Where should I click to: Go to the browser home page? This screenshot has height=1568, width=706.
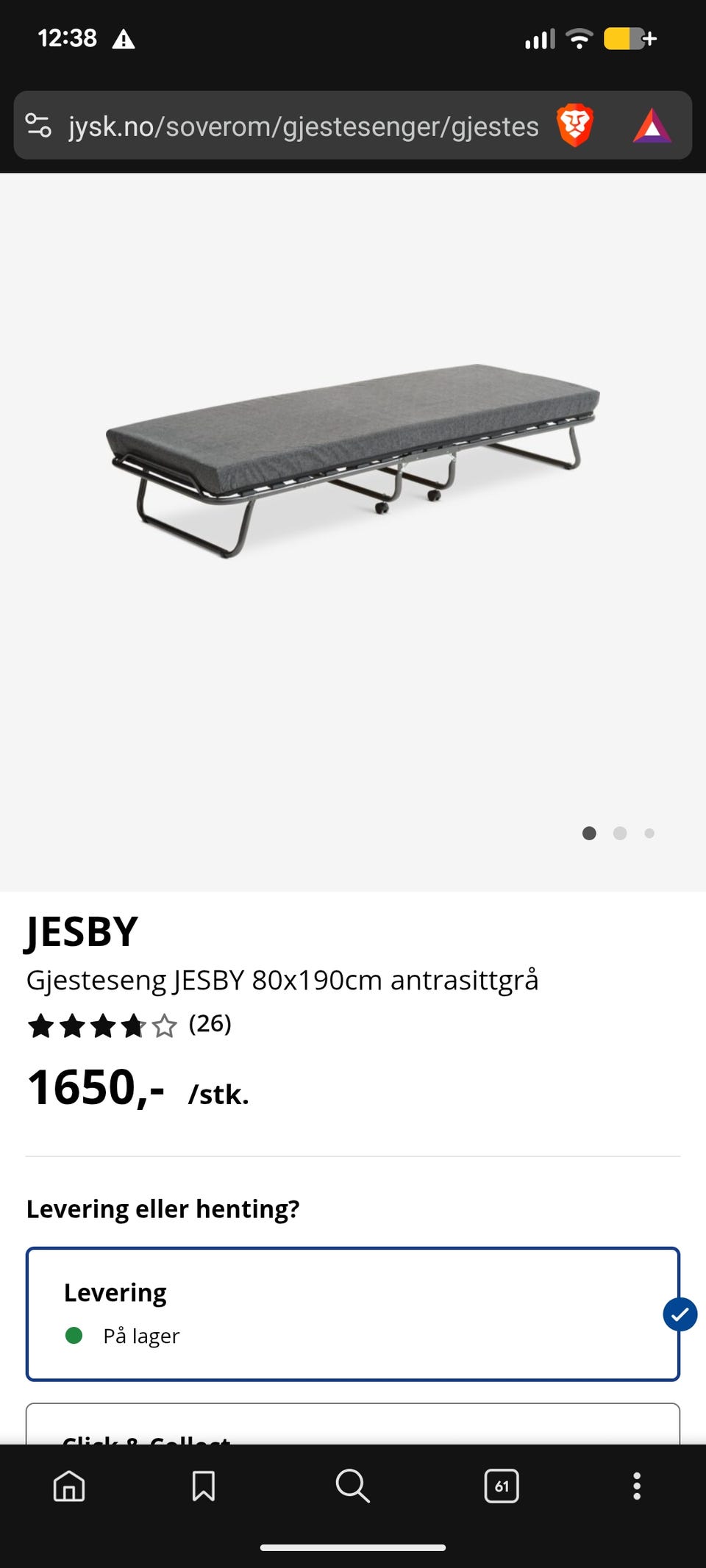coord(69,1486)
